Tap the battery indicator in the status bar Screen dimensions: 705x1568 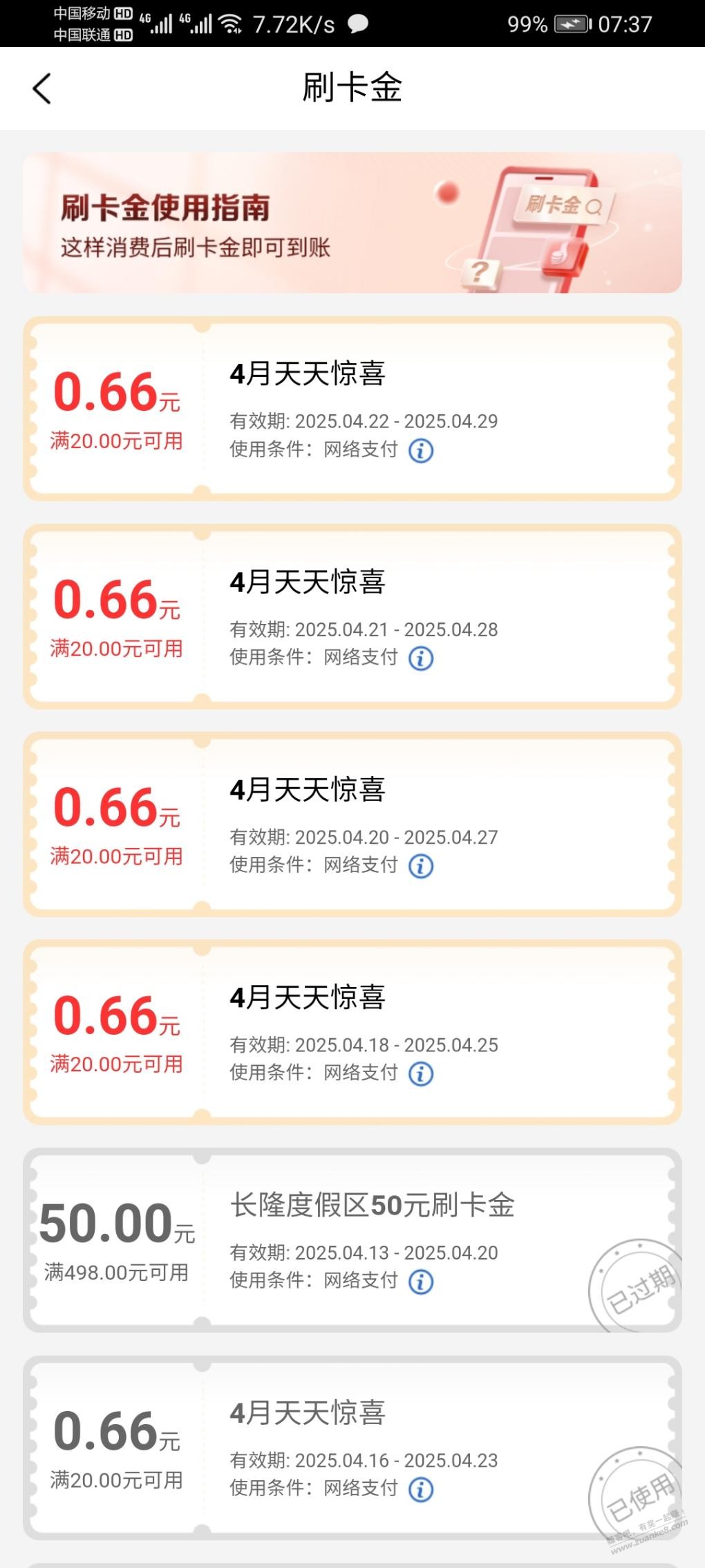(571, 23)
